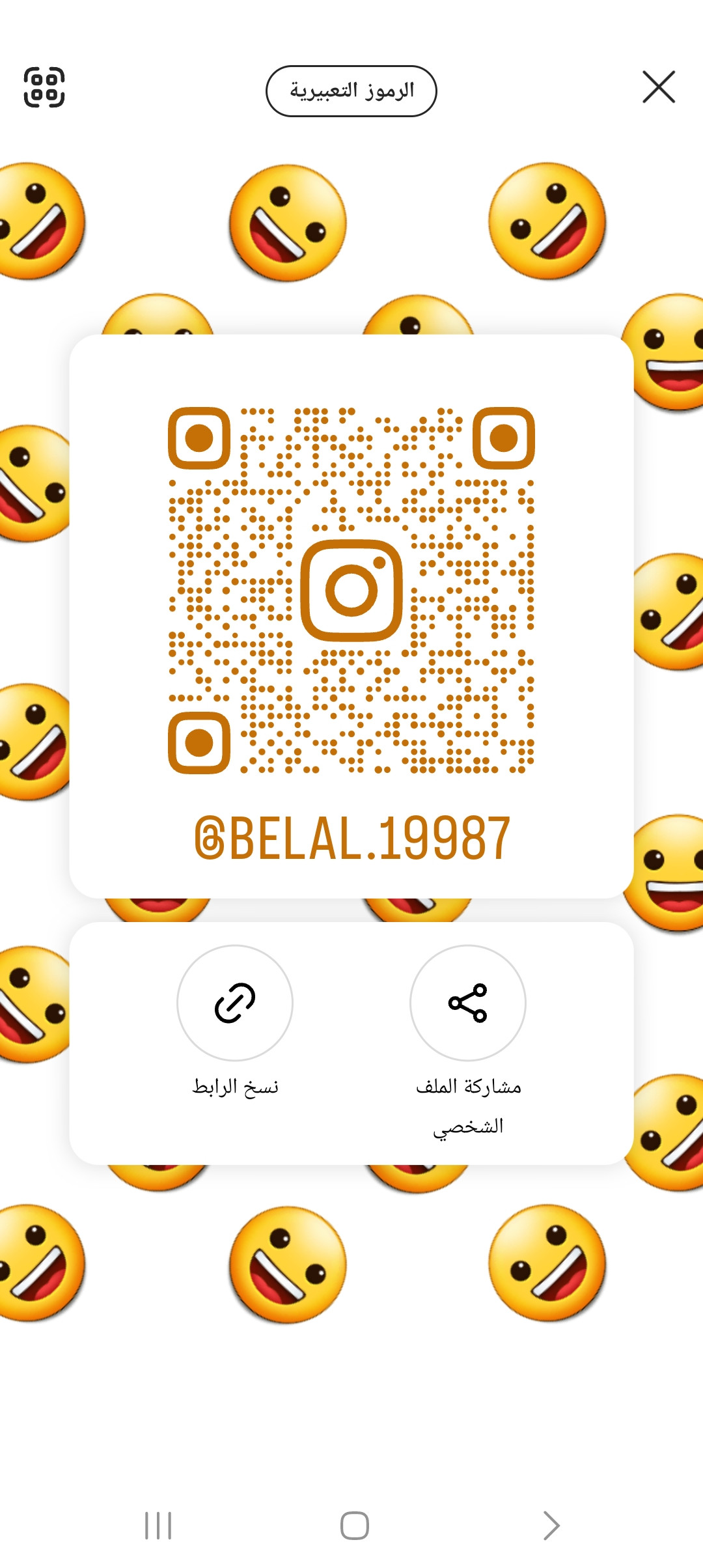Tap the الرموز التعبيرية background style button

coord(351,91)
